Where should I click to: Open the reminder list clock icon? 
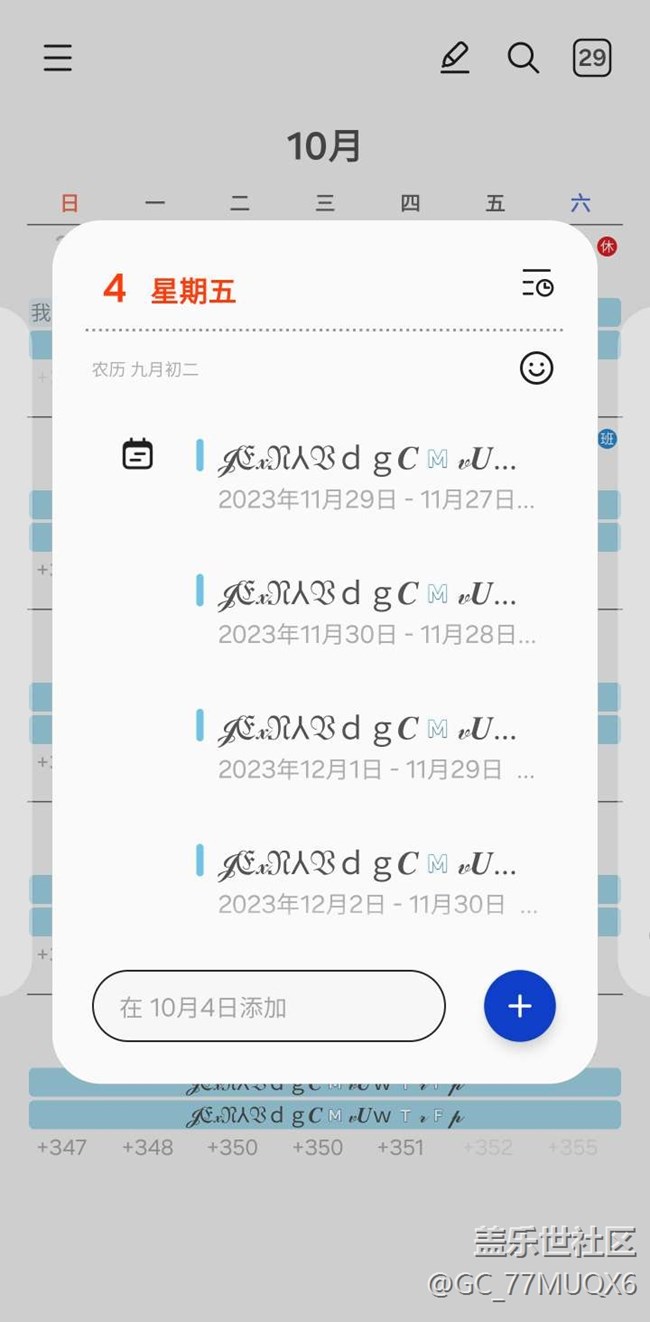(537, 284)
